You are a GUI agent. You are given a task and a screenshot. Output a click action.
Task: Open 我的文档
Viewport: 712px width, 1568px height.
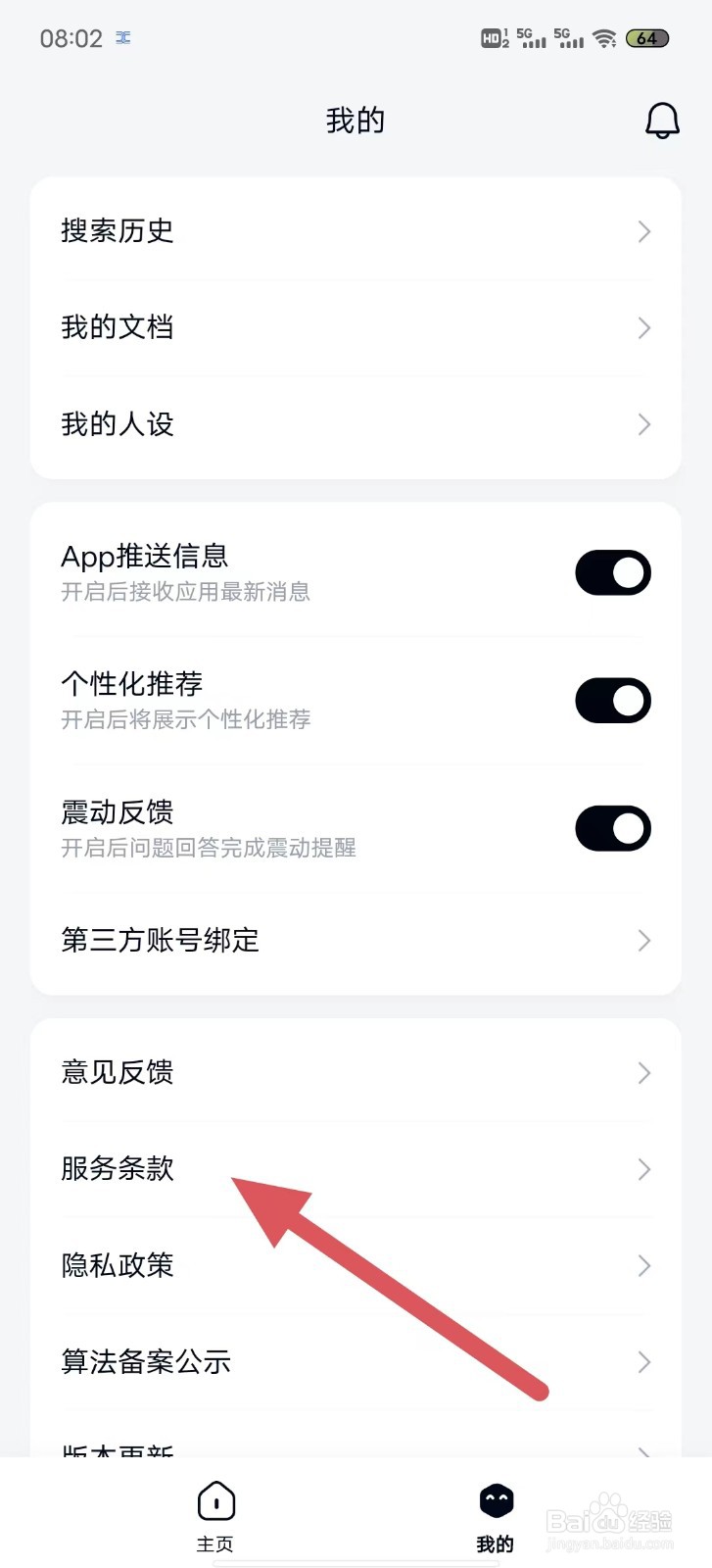[x=356, y=327]
